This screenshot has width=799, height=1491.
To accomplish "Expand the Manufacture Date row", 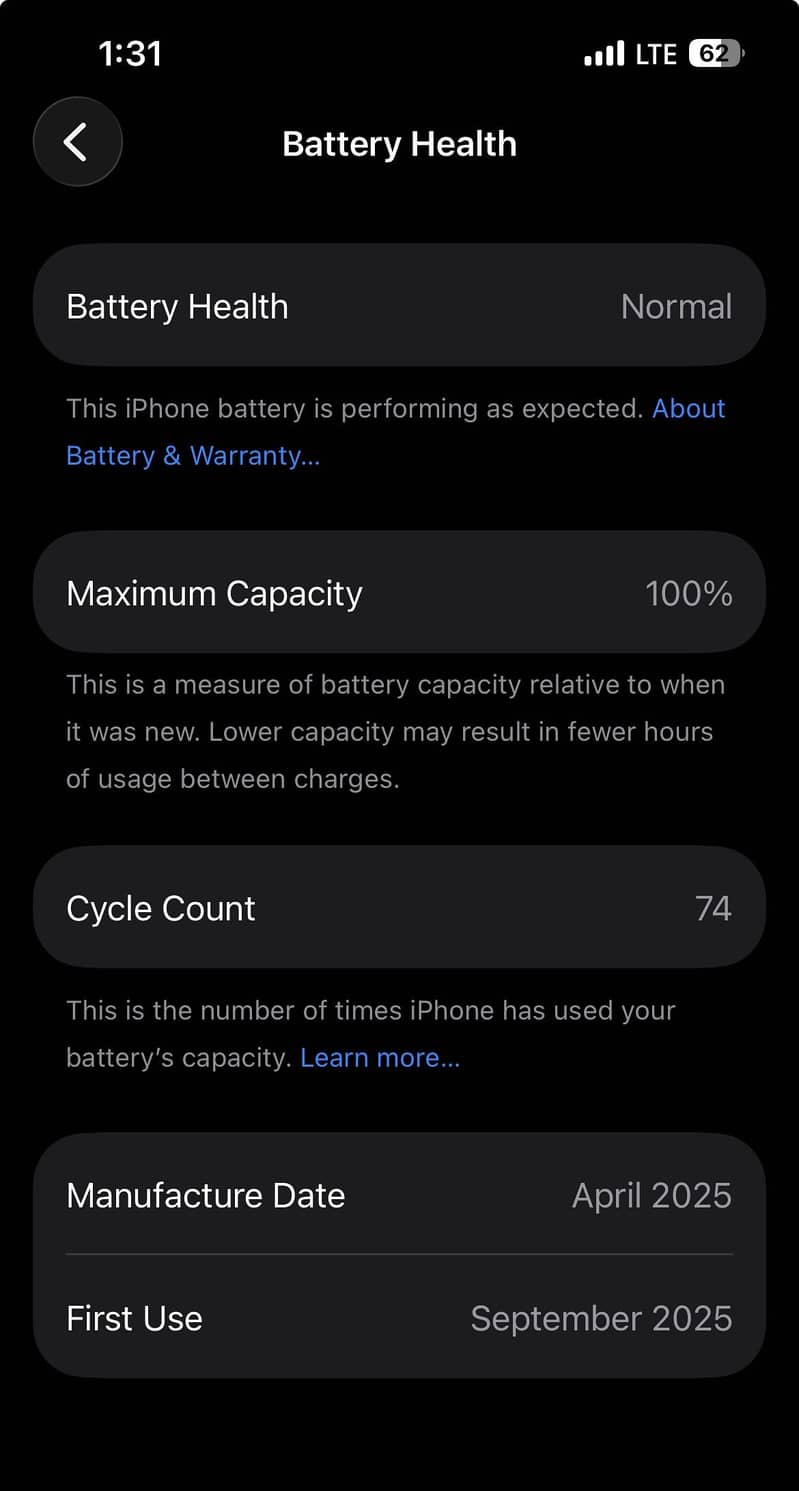I will (x=399, y=1194).
